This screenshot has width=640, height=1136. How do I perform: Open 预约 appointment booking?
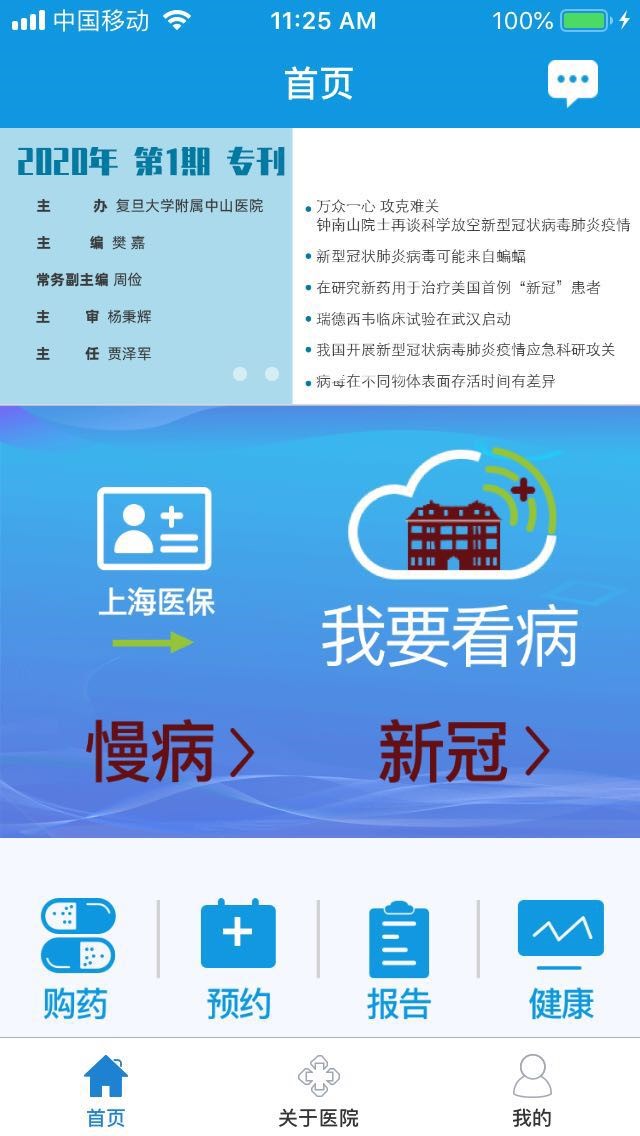tap(238, 959)
